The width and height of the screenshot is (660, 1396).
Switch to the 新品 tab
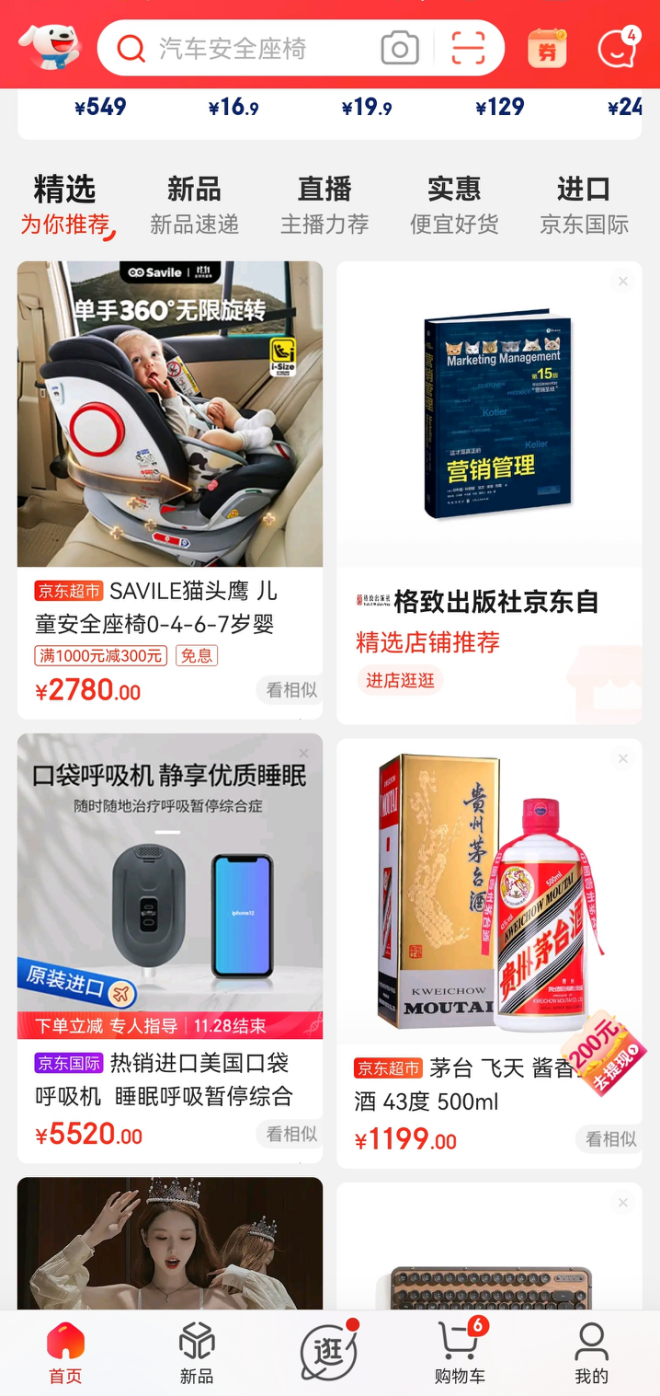pyautogui.click(x=194, y=204)
